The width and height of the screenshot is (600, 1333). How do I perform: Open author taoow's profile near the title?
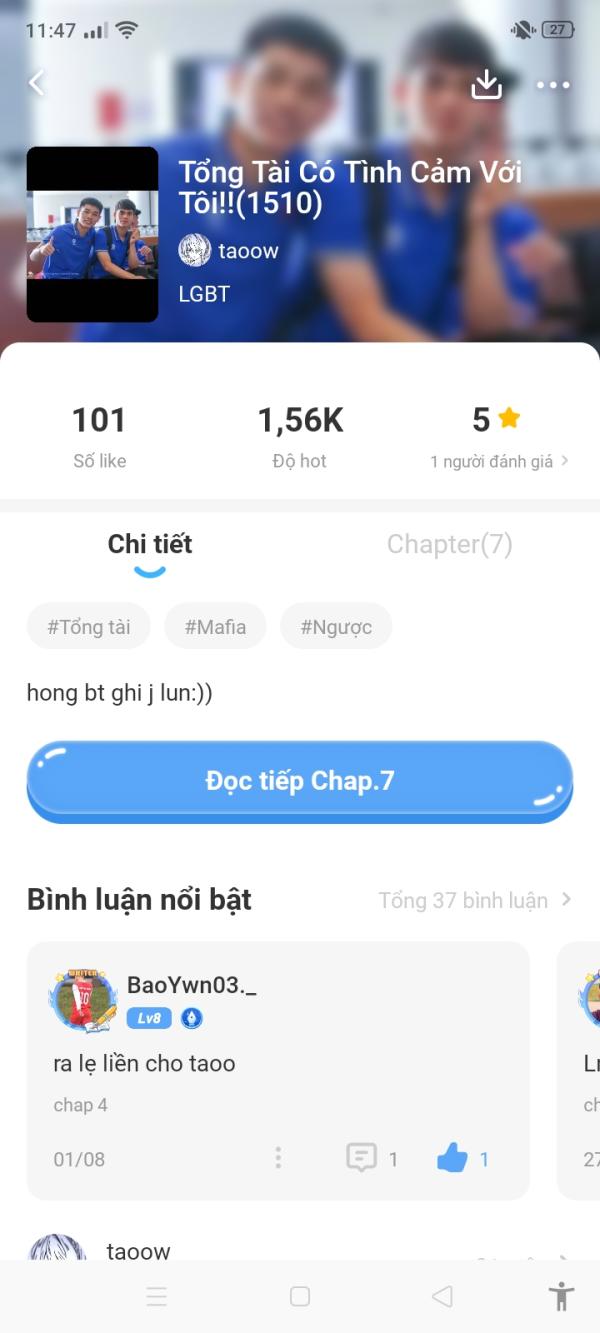coord(230,251)
